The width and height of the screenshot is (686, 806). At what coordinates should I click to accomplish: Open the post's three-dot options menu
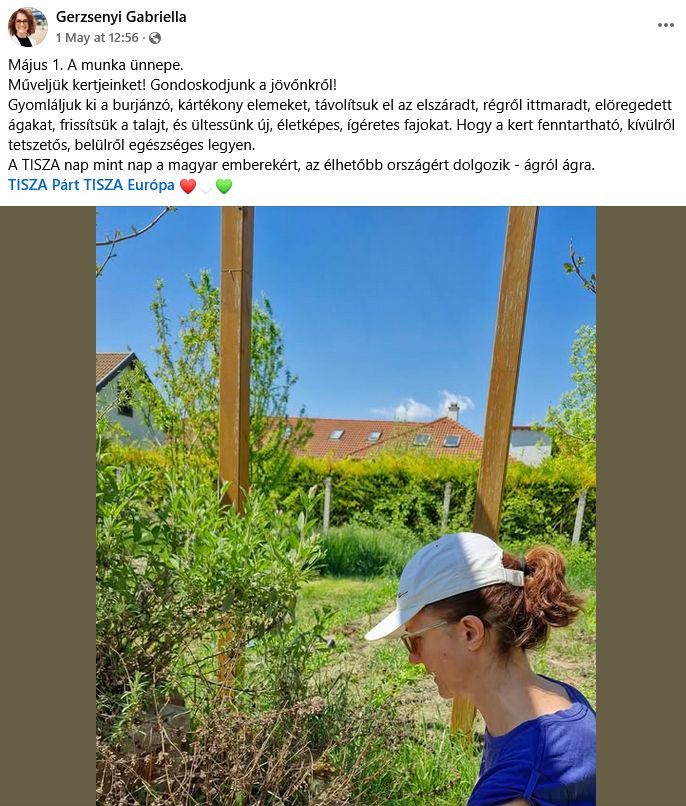(665, 25)
